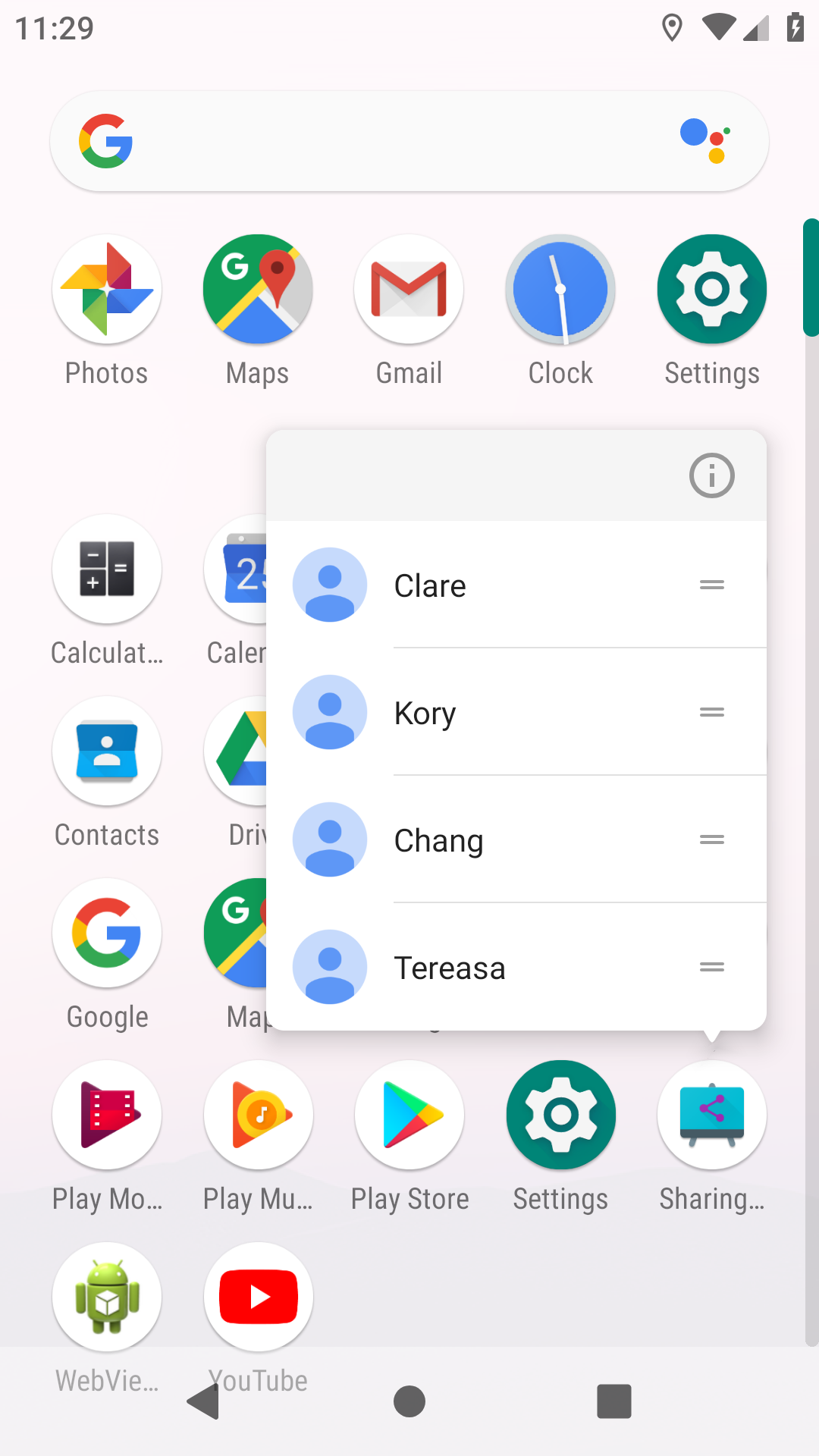Launch Google Assistant from search bar
This screenshot has width=819, height=1456.
[705, 140]
